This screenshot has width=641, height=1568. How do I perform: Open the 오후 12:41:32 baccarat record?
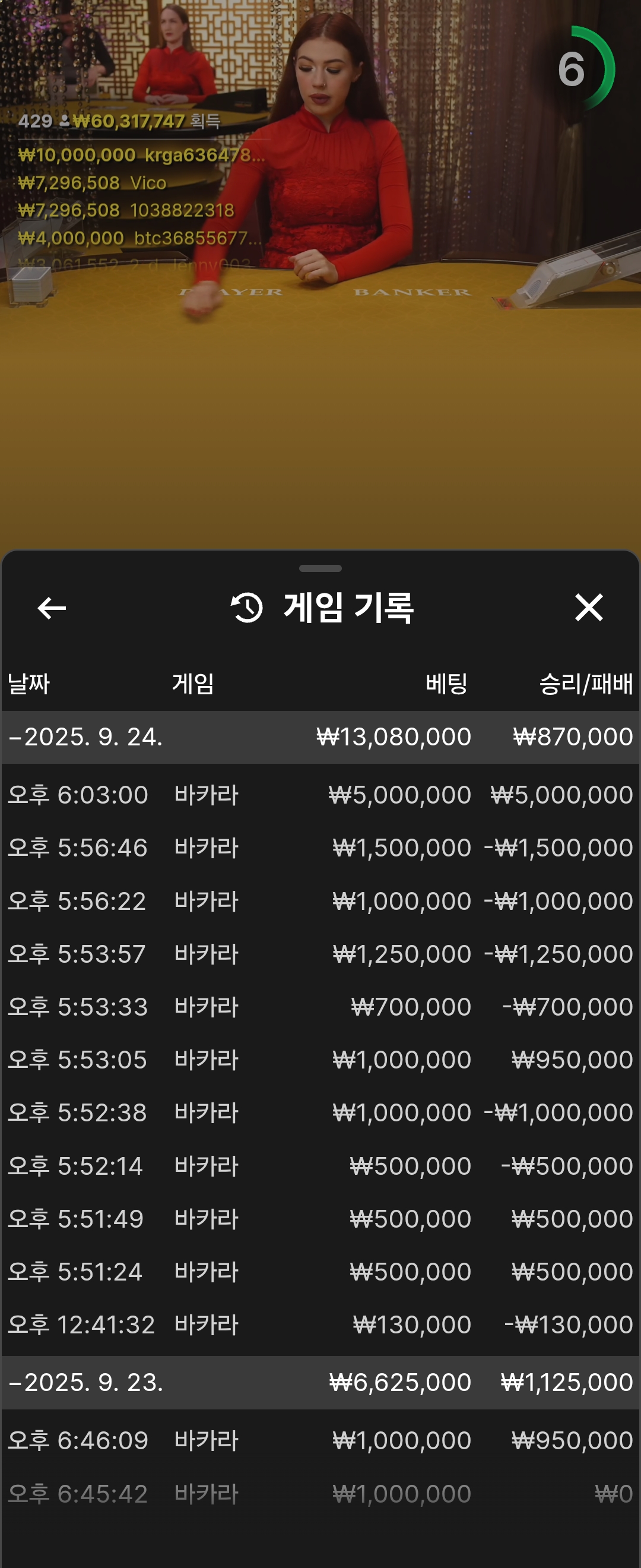(320, 1324)
